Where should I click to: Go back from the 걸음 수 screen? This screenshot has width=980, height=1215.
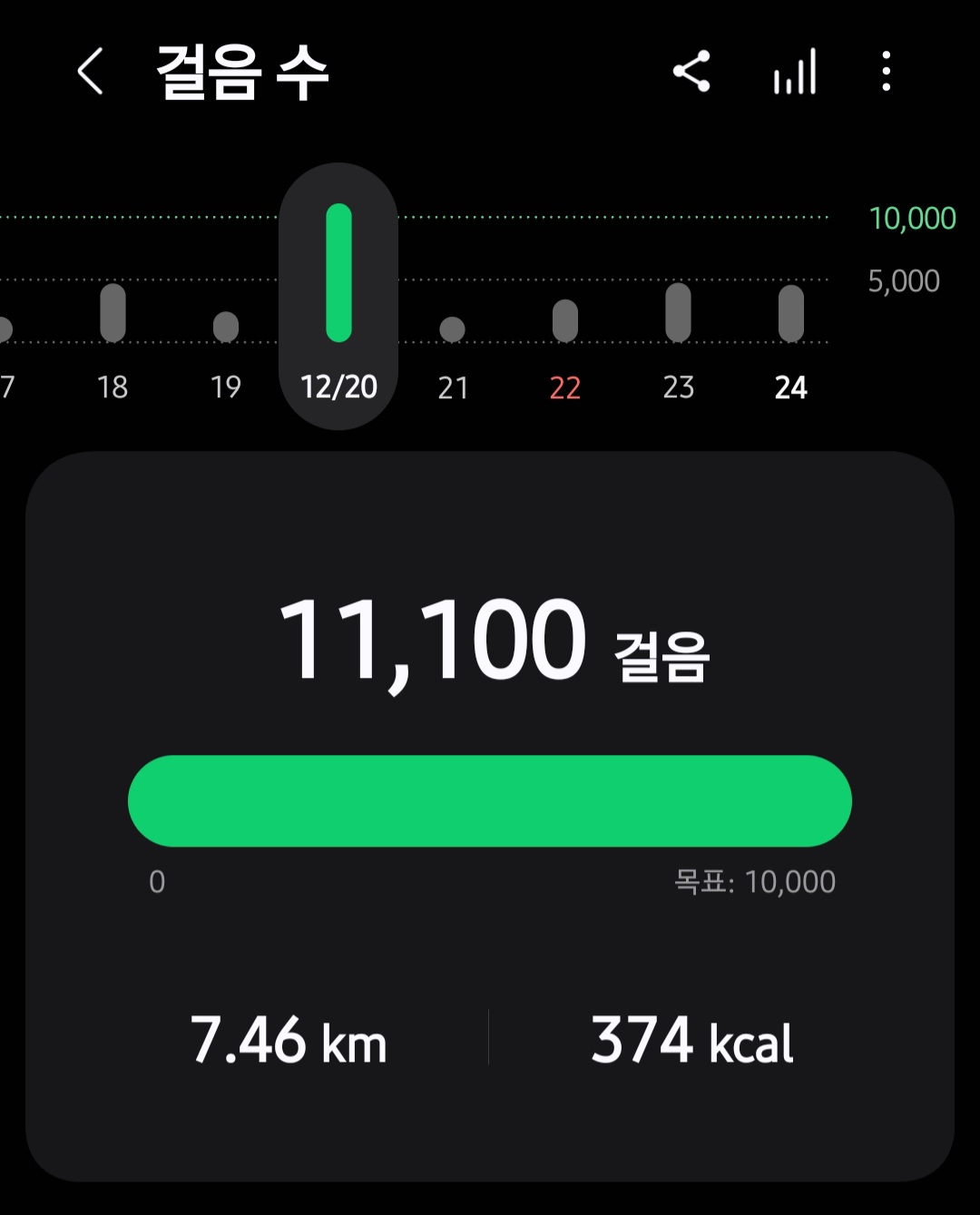tap(90, 72)
